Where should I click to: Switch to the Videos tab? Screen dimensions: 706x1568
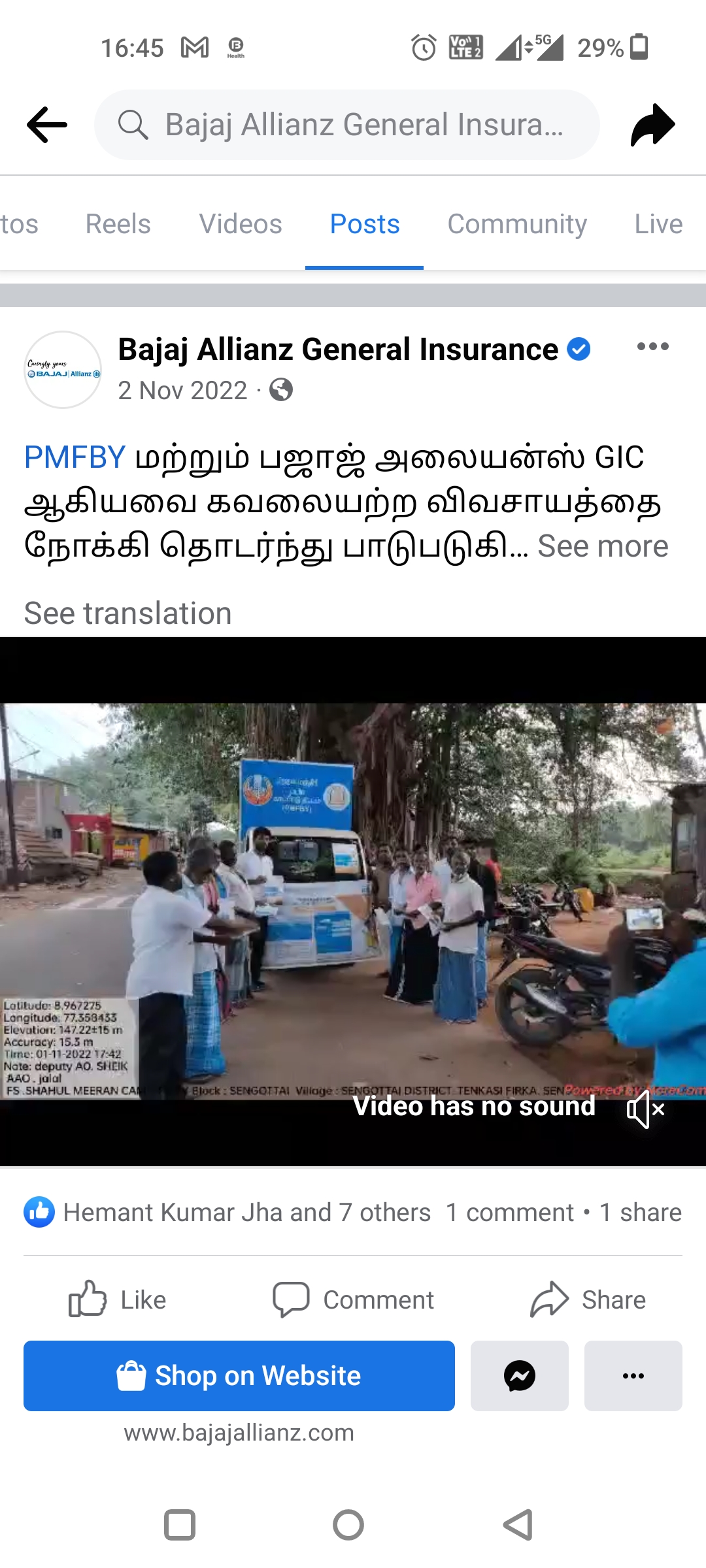click(x=241, y=224)
